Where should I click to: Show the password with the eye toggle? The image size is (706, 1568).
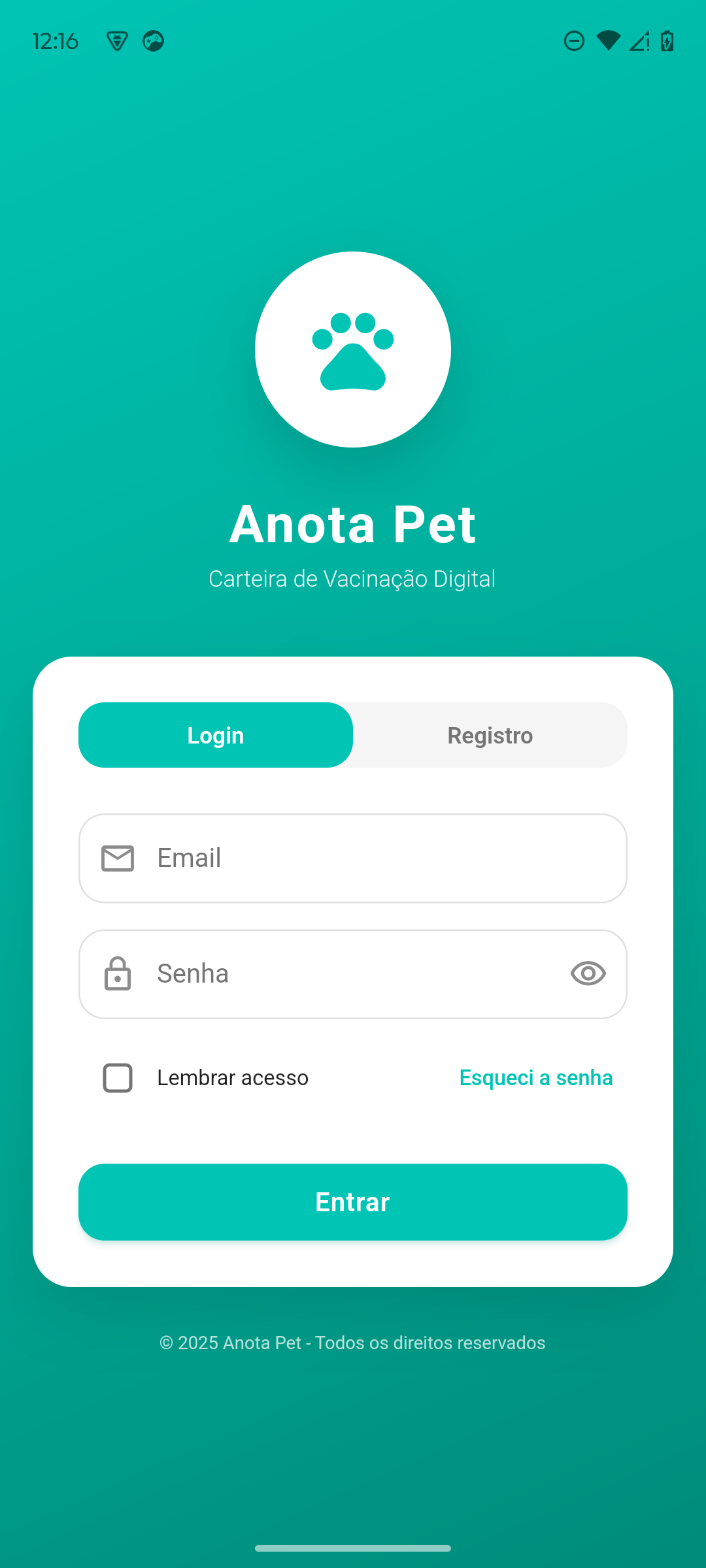[588, 973]
